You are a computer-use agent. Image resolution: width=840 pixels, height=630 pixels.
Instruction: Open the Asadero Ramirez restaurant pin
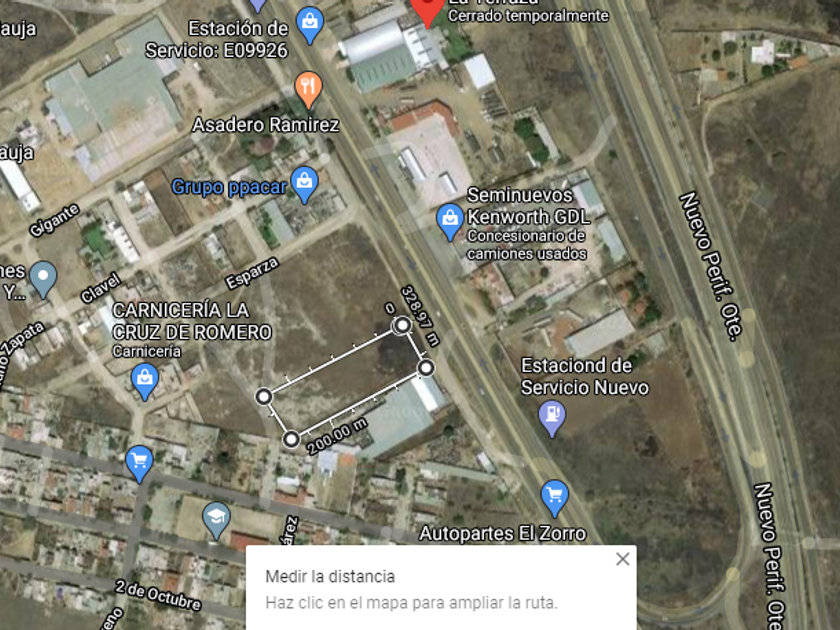(x=309, y=89)
